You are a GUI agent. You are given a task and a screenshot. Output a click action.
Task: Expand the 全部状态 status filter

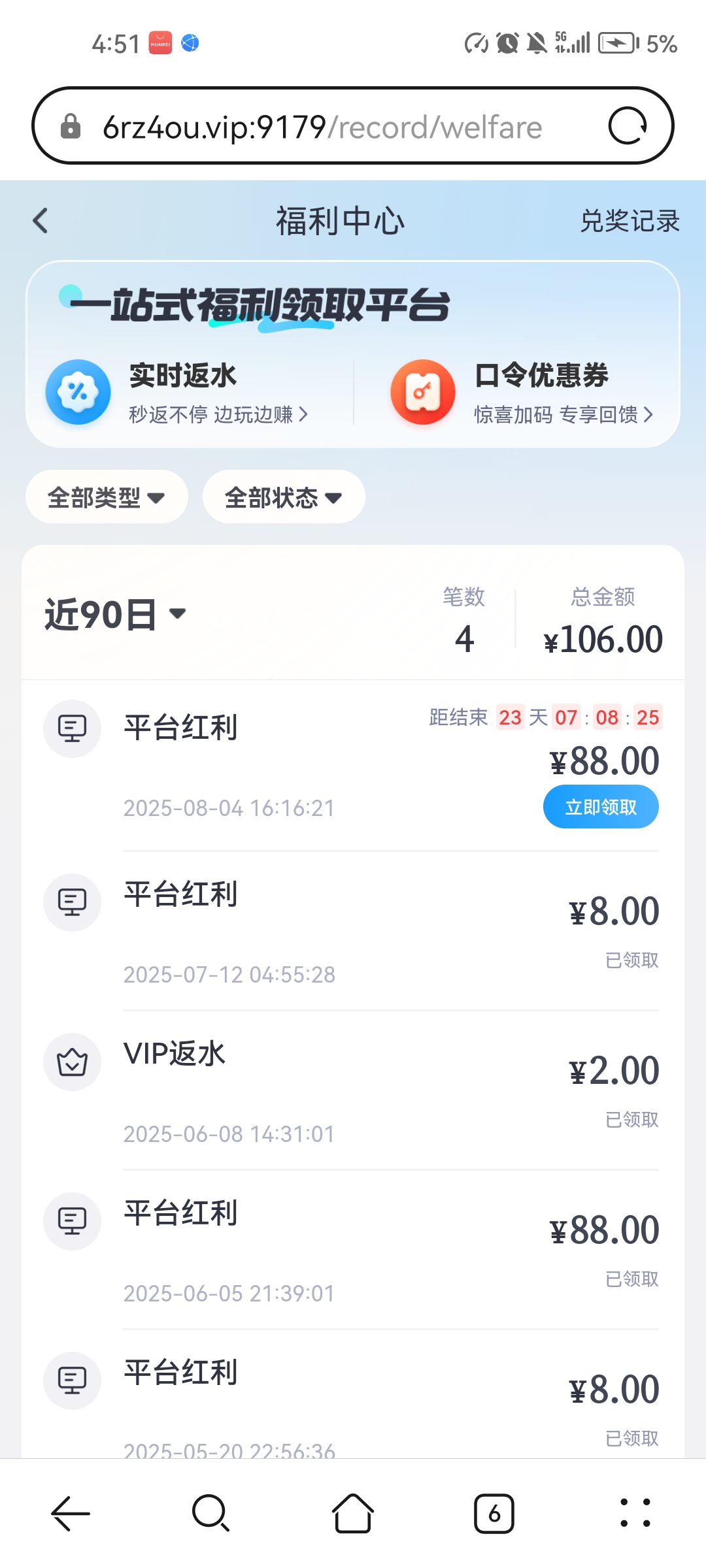click(x=284, y=497)
